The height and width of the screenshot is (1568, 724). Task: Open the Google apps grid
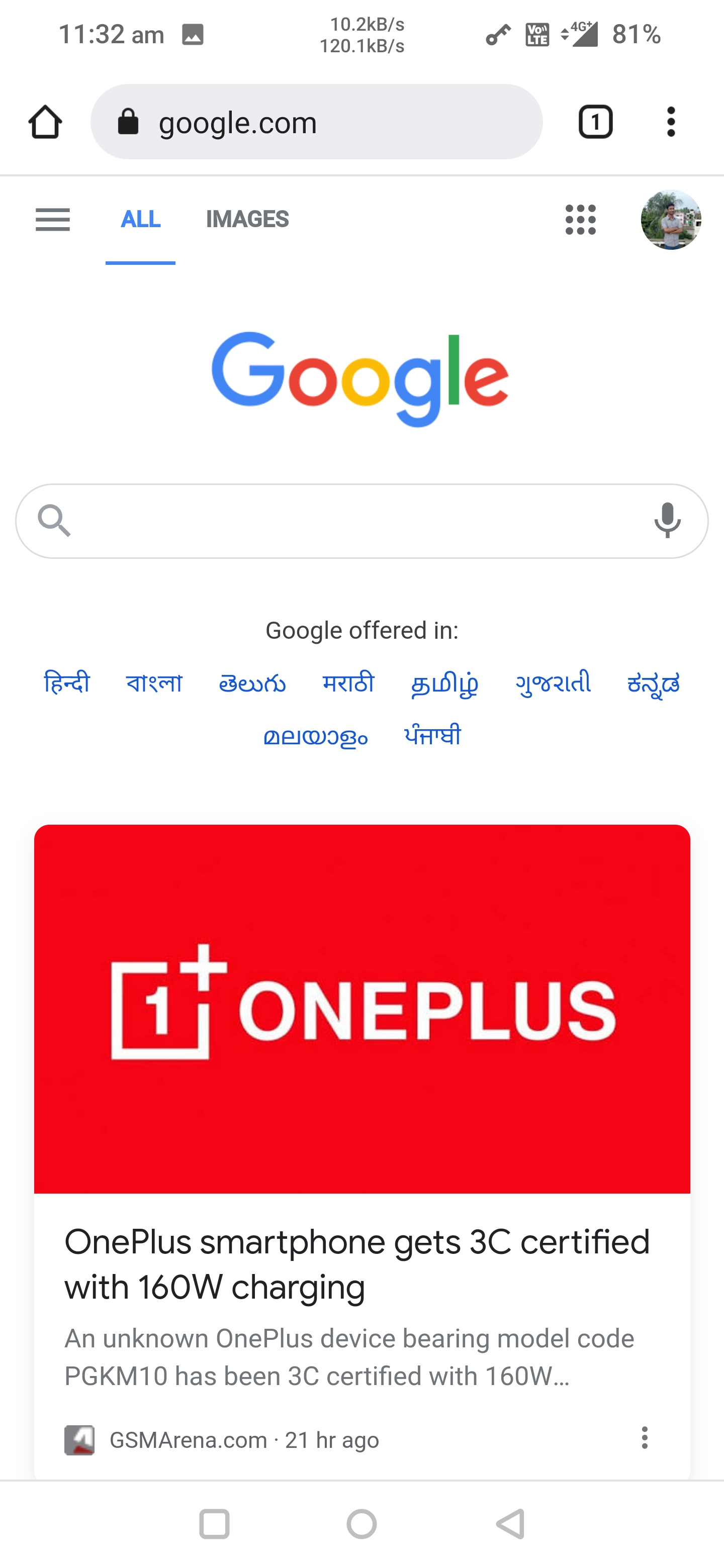coord(580,219)
